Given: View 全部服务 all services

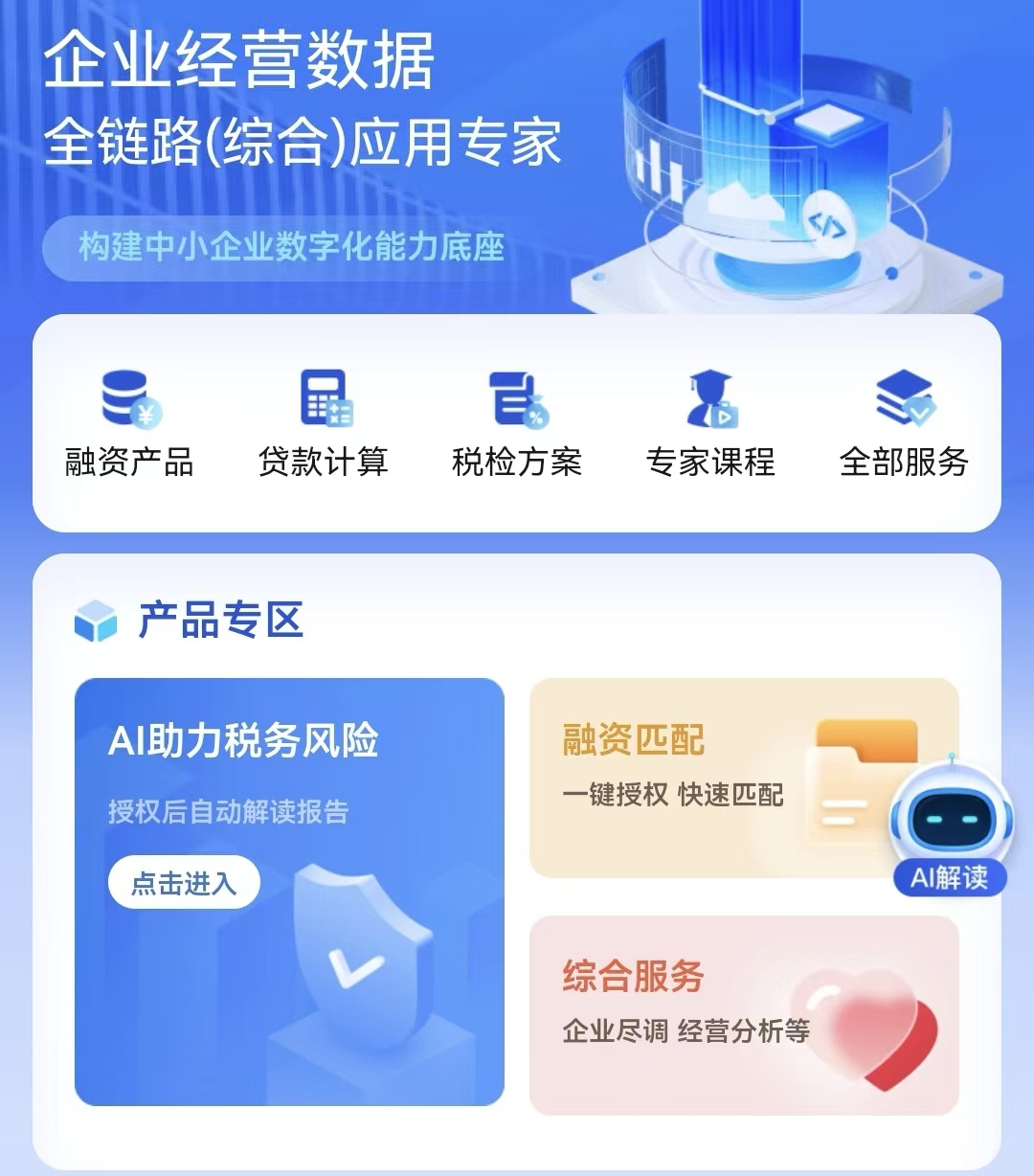Looking at the screenshot, I should pyautogui.click(x=904, y=423).
